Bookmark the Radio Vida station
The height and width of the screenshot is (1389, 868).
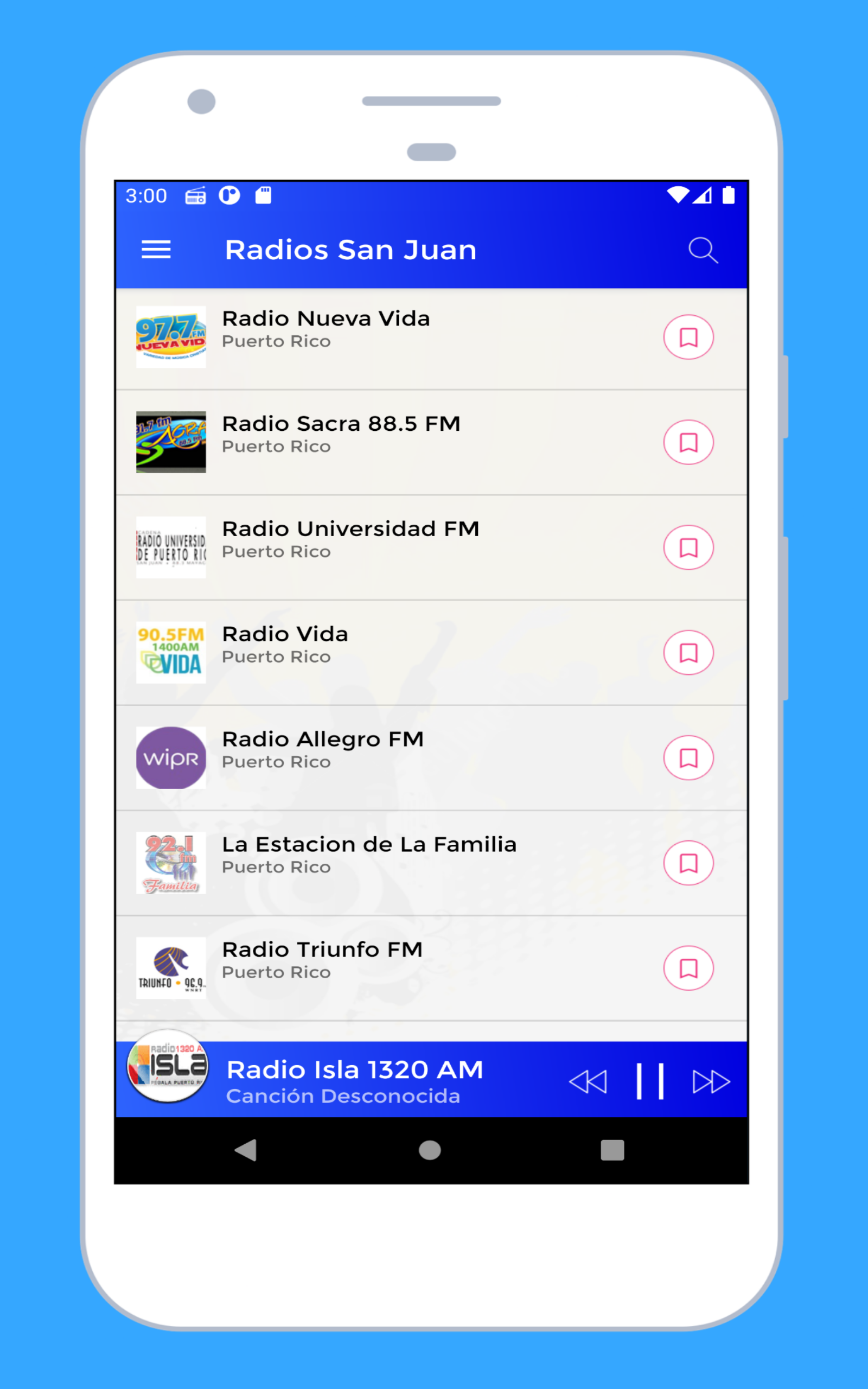688,653
